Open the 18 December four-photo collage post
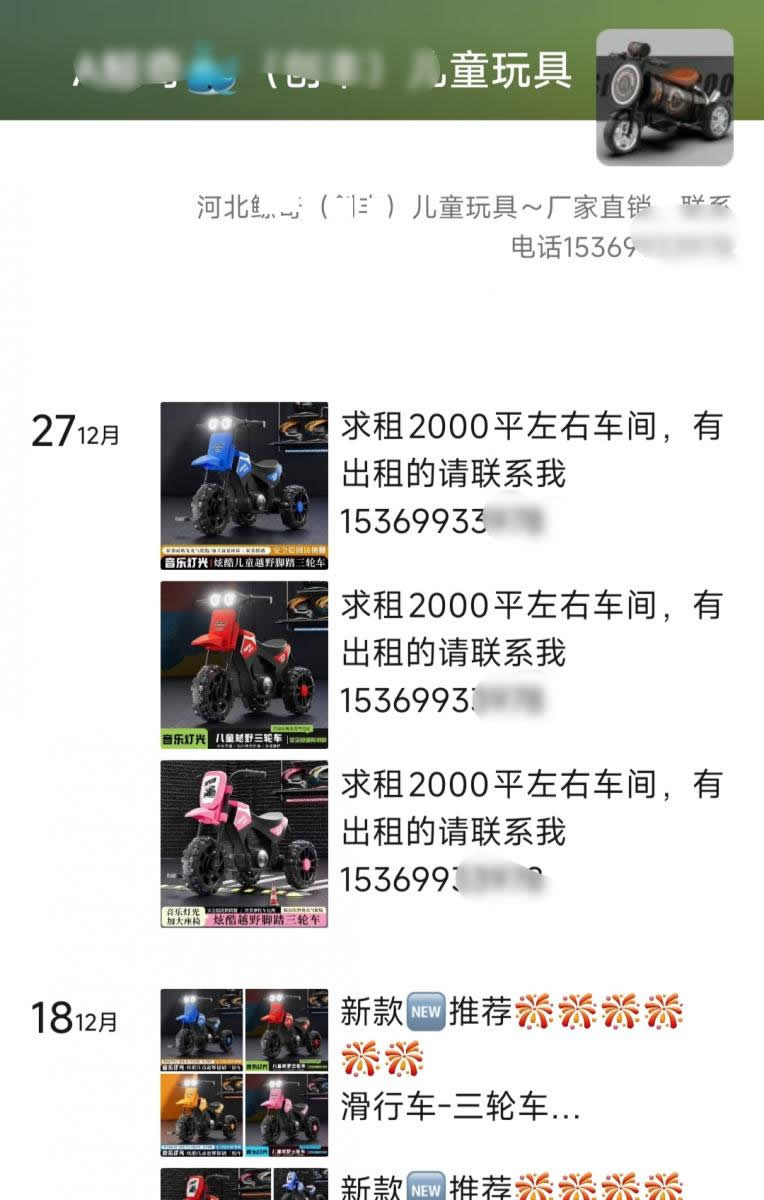Screen dimensions: 764x1200 click(x=244, y=1072)
